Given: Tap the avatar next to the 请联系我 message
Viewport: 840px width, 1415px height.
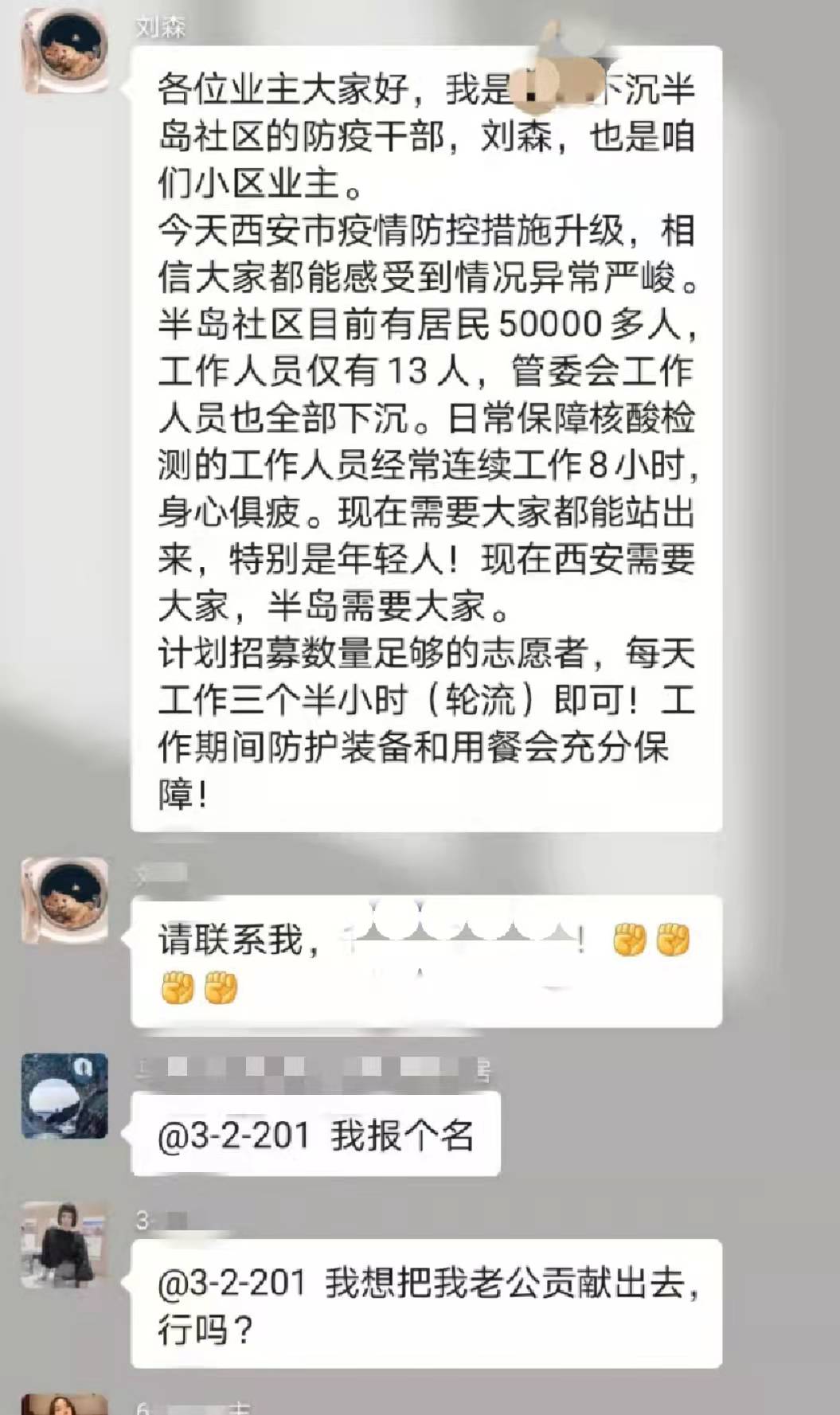Looking at the screenshot, I should coord(65,901).
